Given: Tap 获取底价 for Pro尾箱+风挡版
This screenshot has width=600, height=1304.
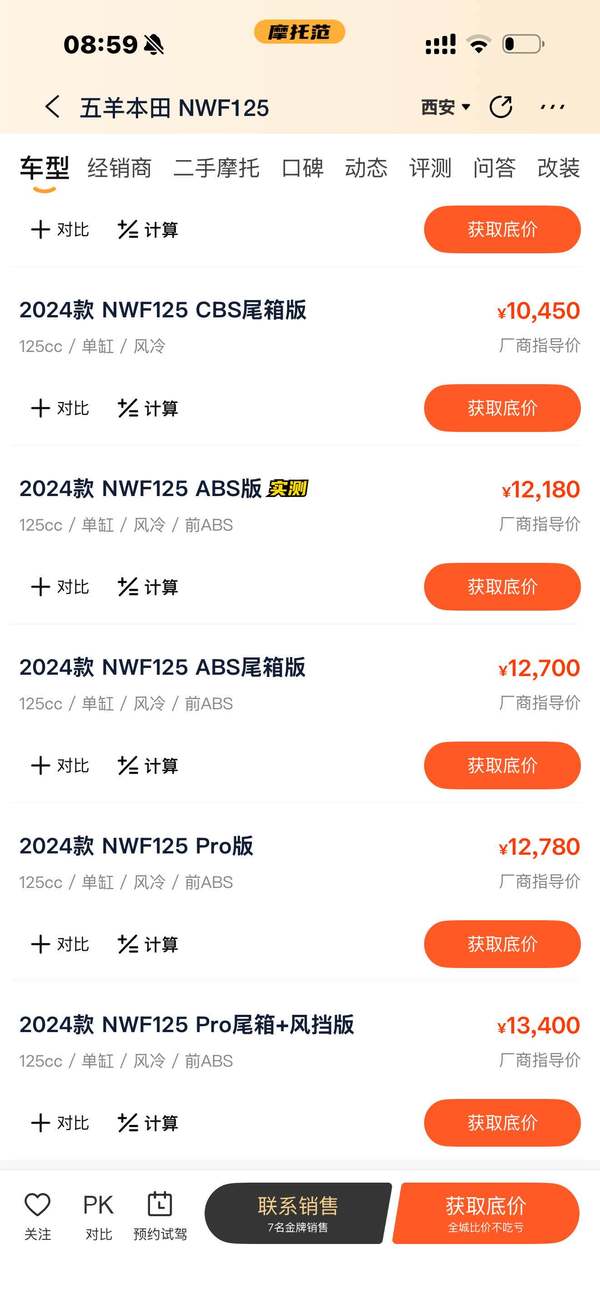Looking at the screenshot, I should (x=502, y=1123).
